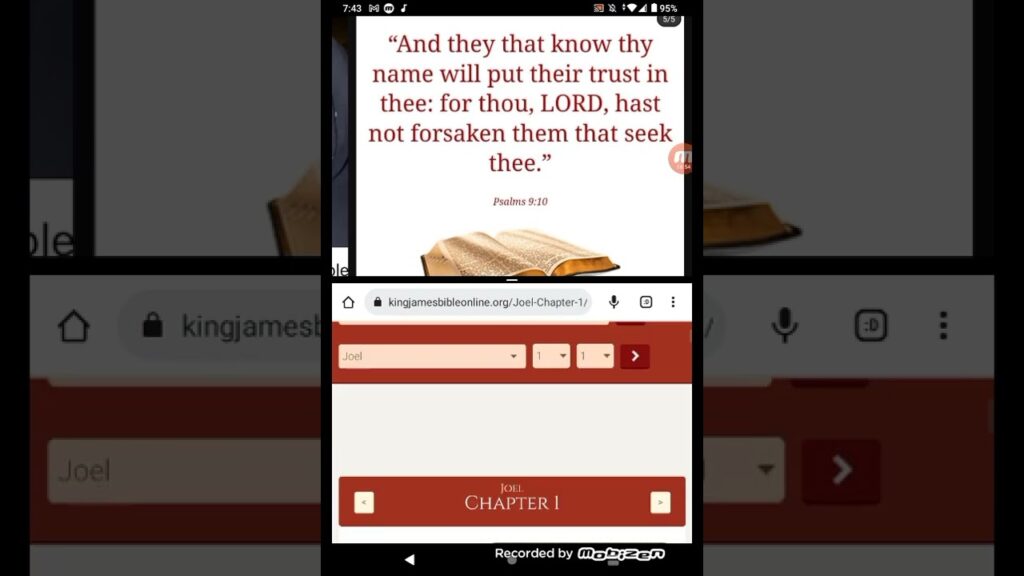1024x576 pixels.
Task: Tap the system back button
Action: (409, 559)
